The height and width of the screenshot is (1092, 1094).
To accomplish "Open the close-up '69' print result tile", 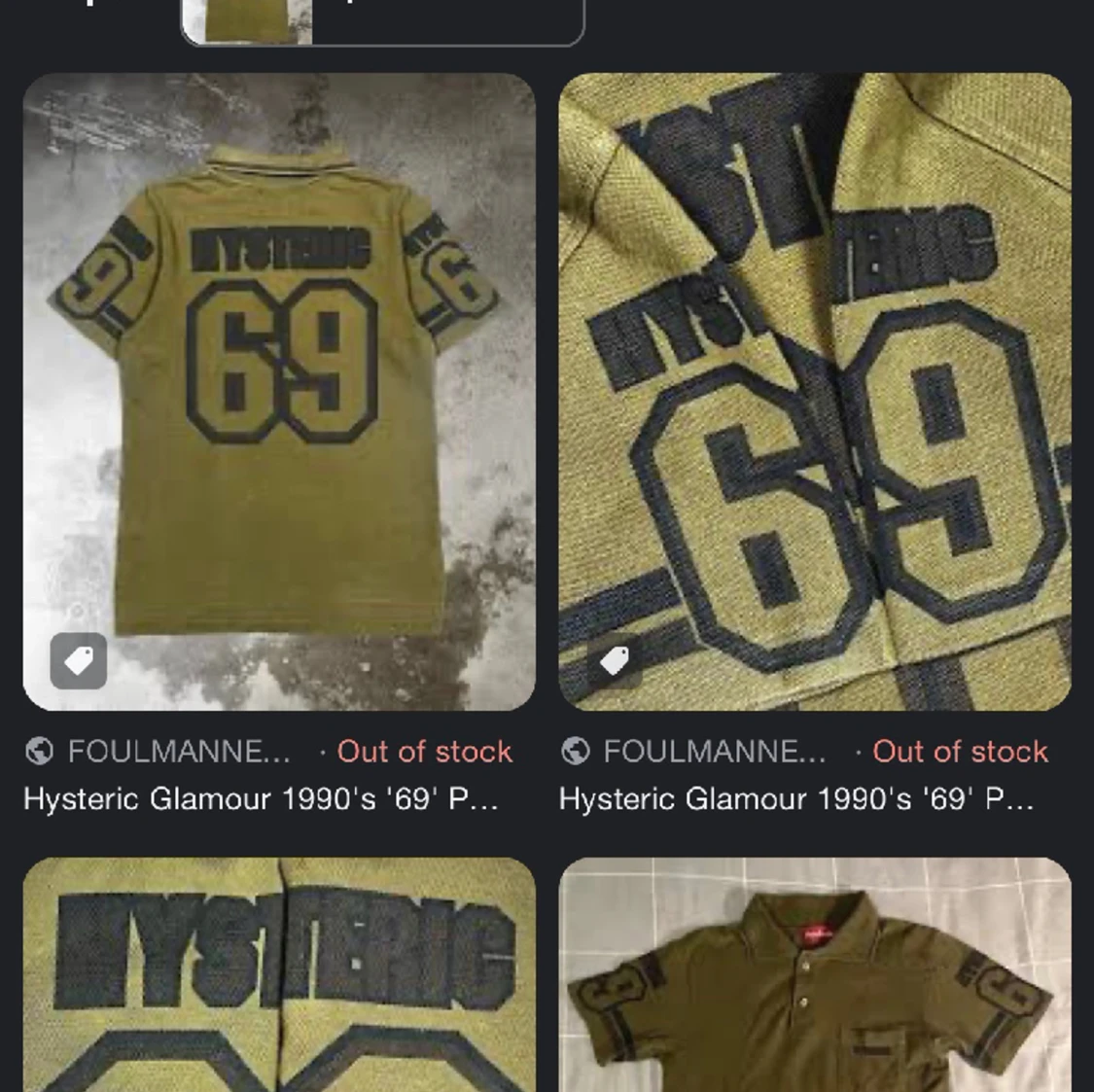I will (x=815, y=389).
